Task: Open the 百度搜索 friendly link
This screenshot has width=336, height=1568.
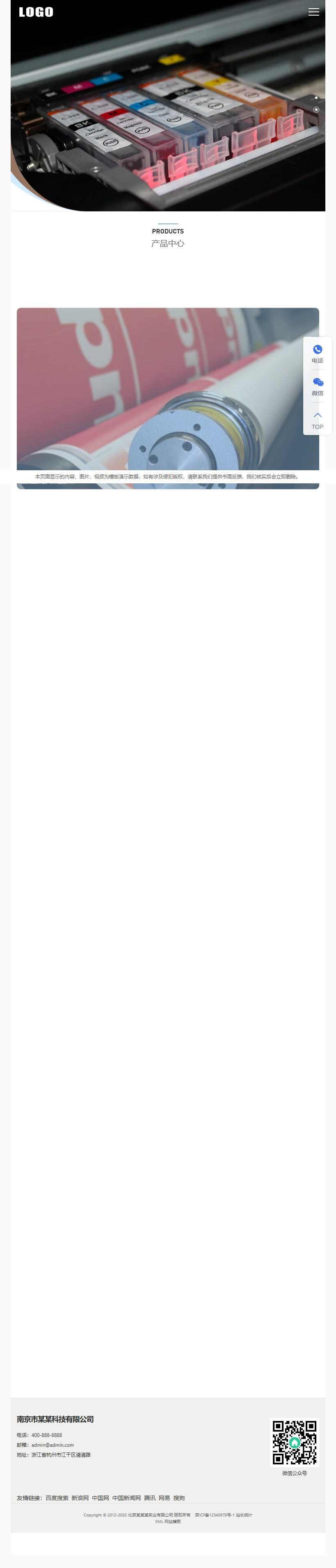Action: 57,1498
